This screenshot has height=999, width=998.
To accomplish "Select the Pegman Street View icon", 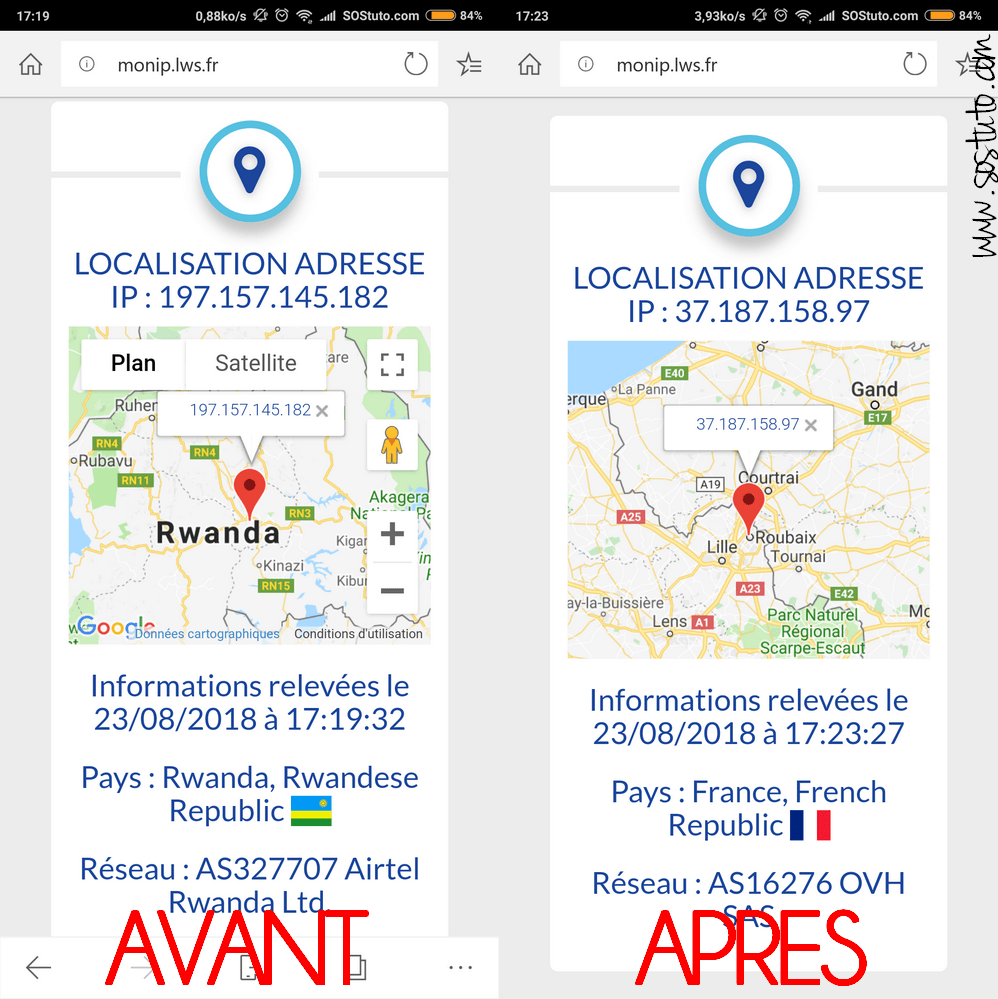I will point(392,444).
